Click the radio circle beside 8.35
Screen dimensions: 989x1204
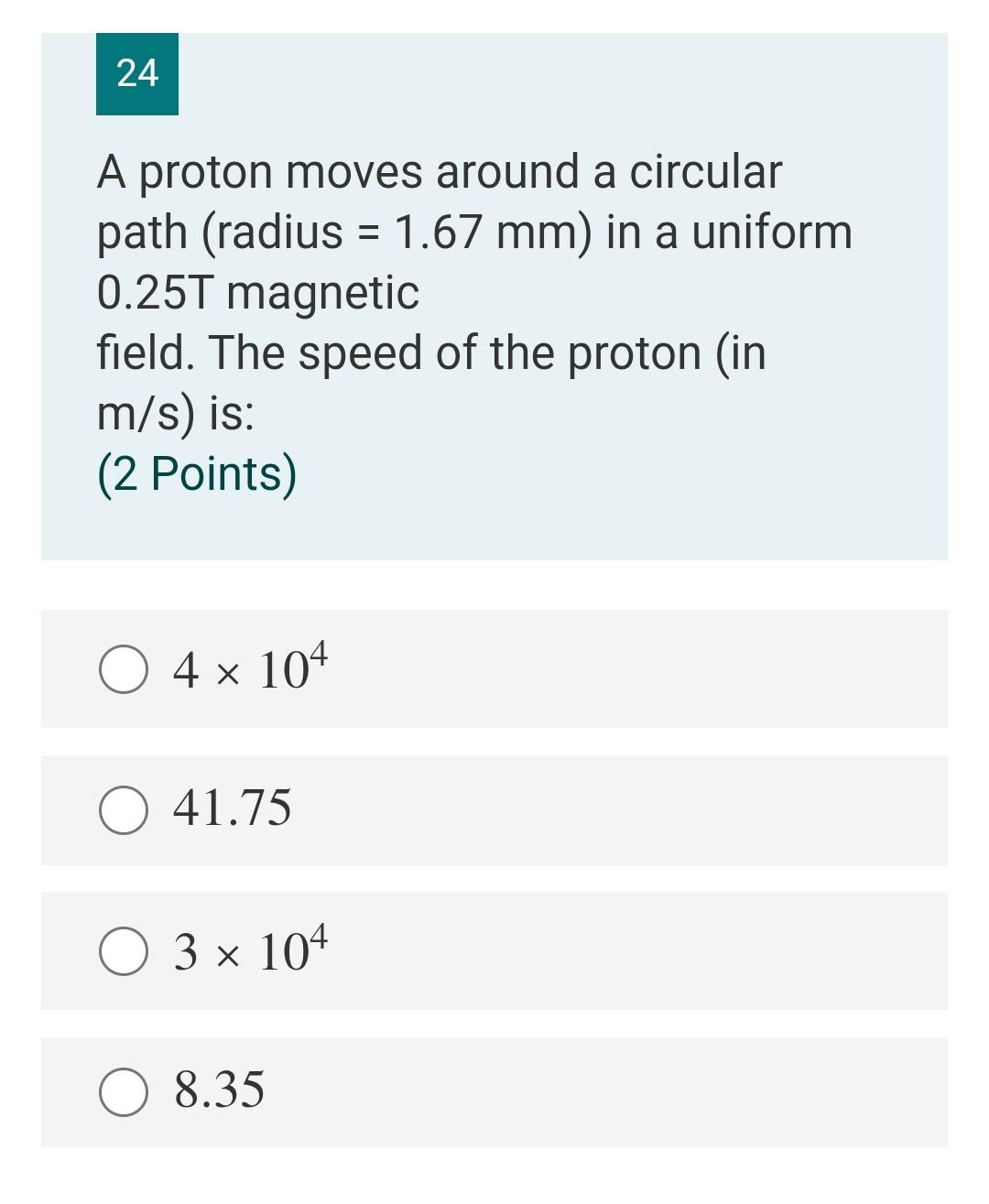pyautogui.click(x=123, y=1090)
